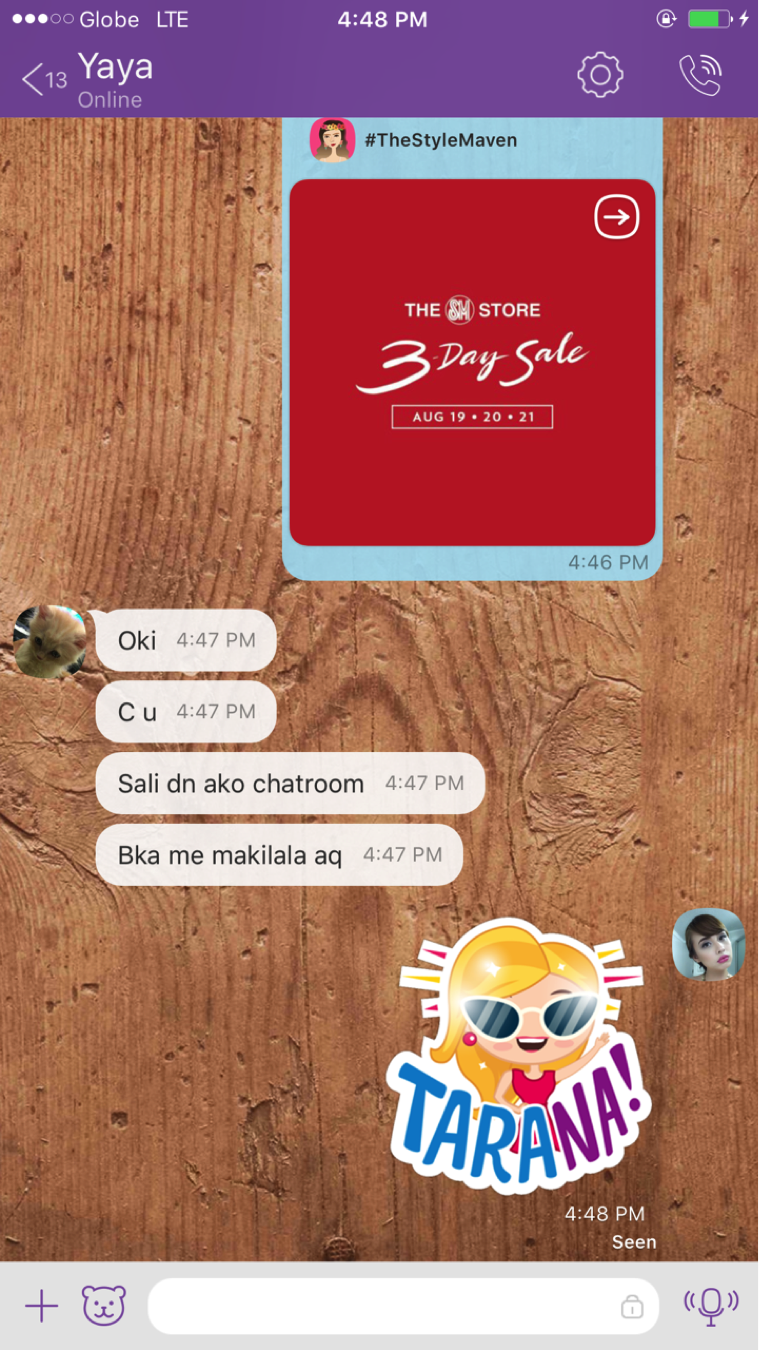Tap the plus attachment button
The width and height of the screenshot is (759, 1350).
41,1306
